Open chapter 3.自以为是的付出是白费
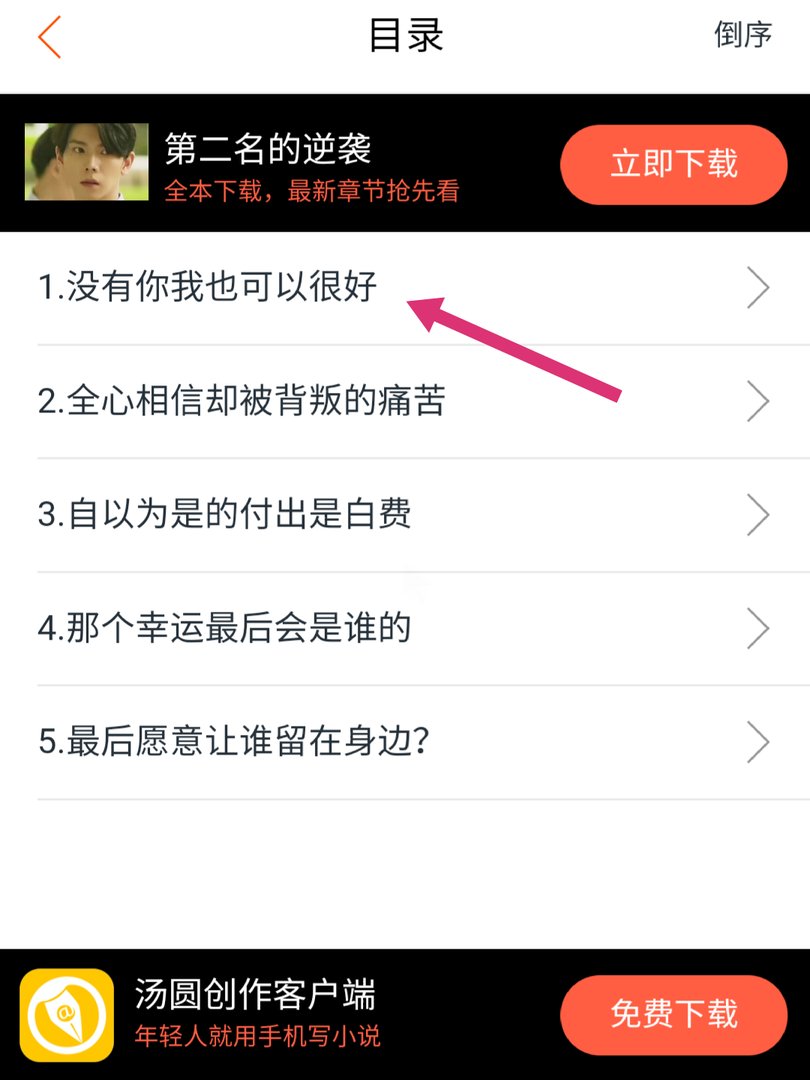Screen dimensions: 810x1080 (x=225, y=514)
